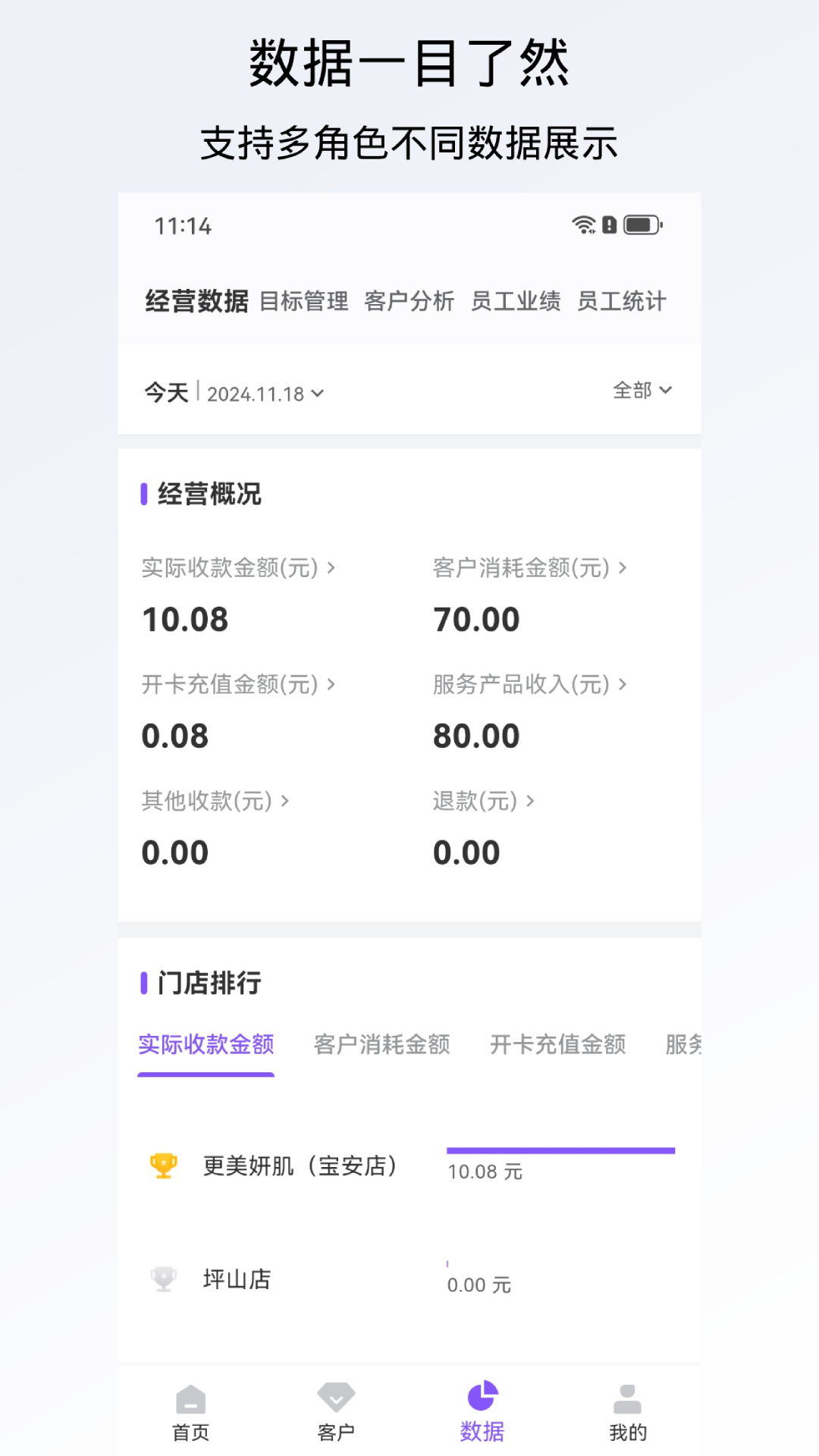Open the 首页 home tab icon
Image resolution: width=819 pixels, height=1456 pixels.
(x=190, y=1410)
